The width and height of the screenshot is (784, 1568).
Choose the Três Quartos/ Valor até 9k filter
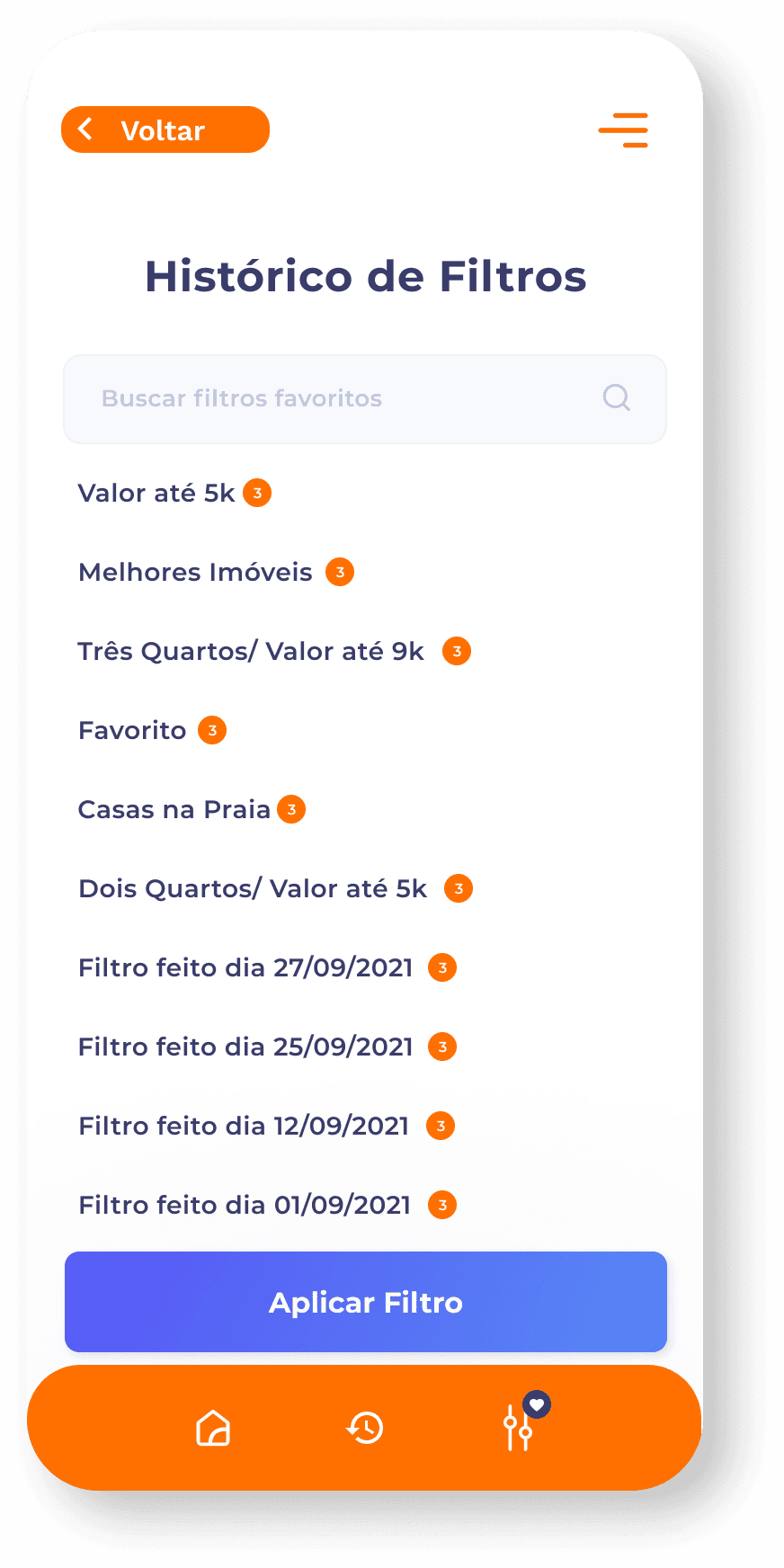(252, 651)
